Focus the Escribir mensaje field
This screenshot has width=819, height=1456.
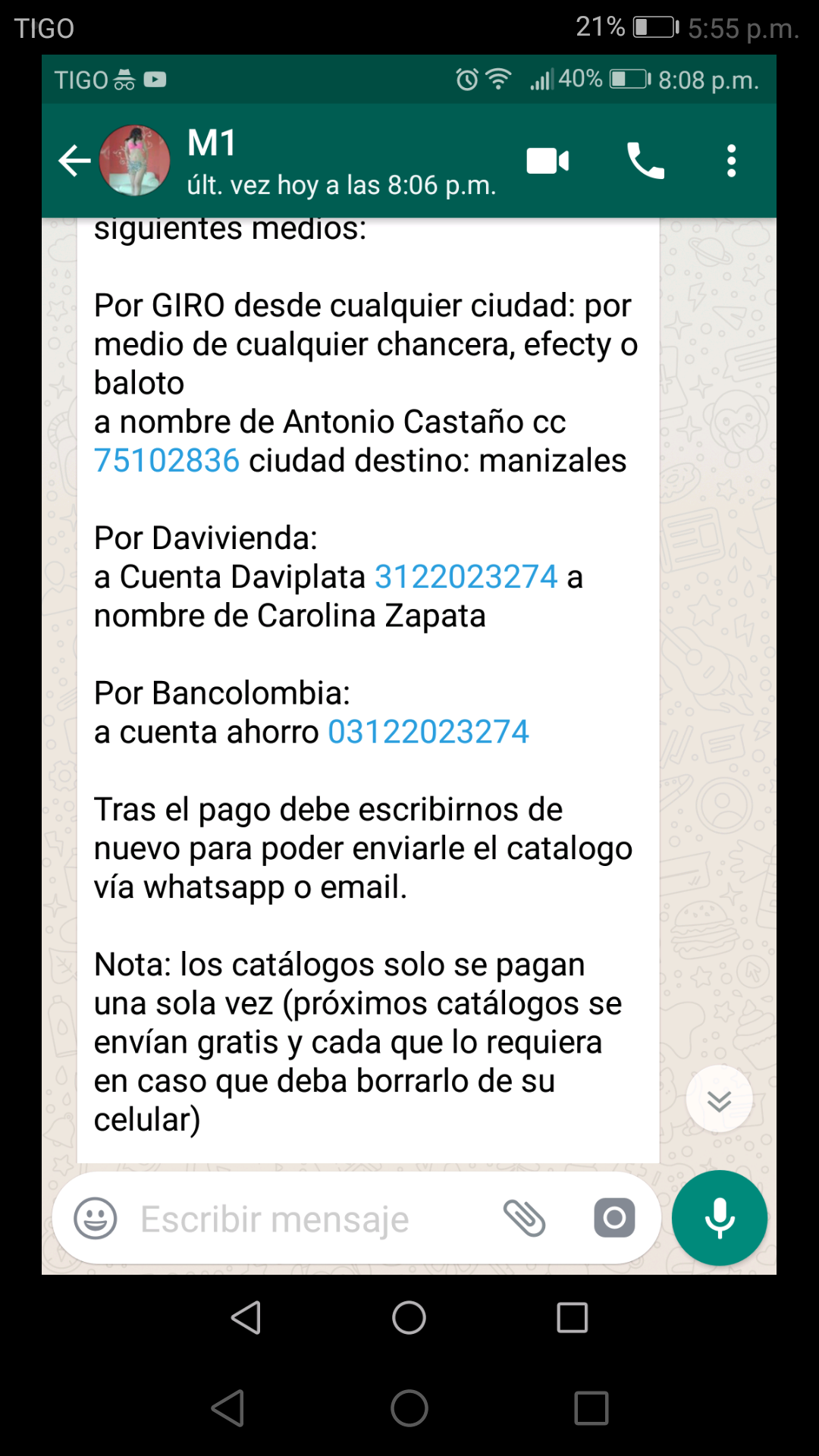[x=303, y=1219]
